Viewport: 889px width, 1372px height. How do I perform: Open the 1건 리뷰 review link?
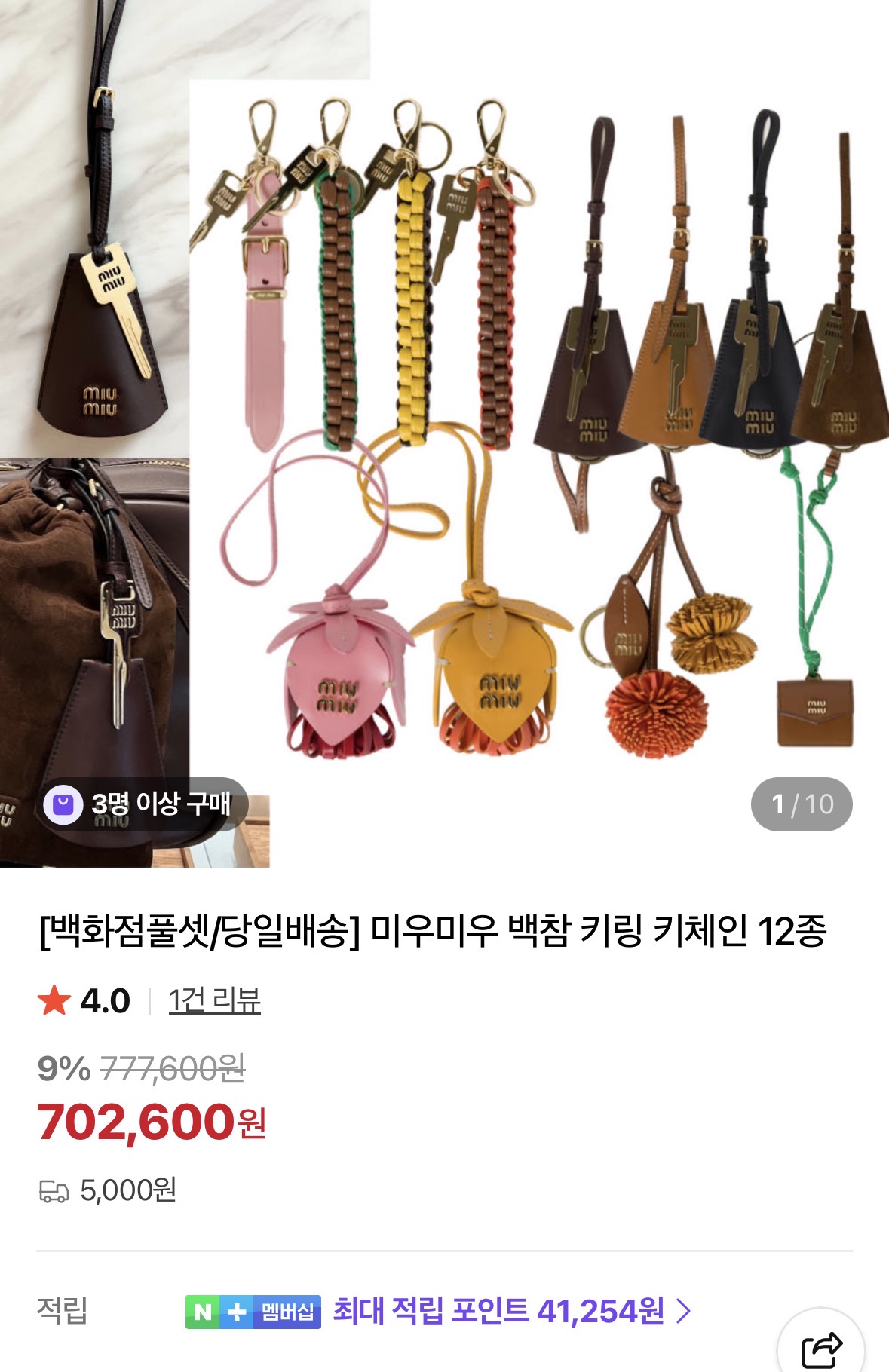click(x=214, y=1000)
